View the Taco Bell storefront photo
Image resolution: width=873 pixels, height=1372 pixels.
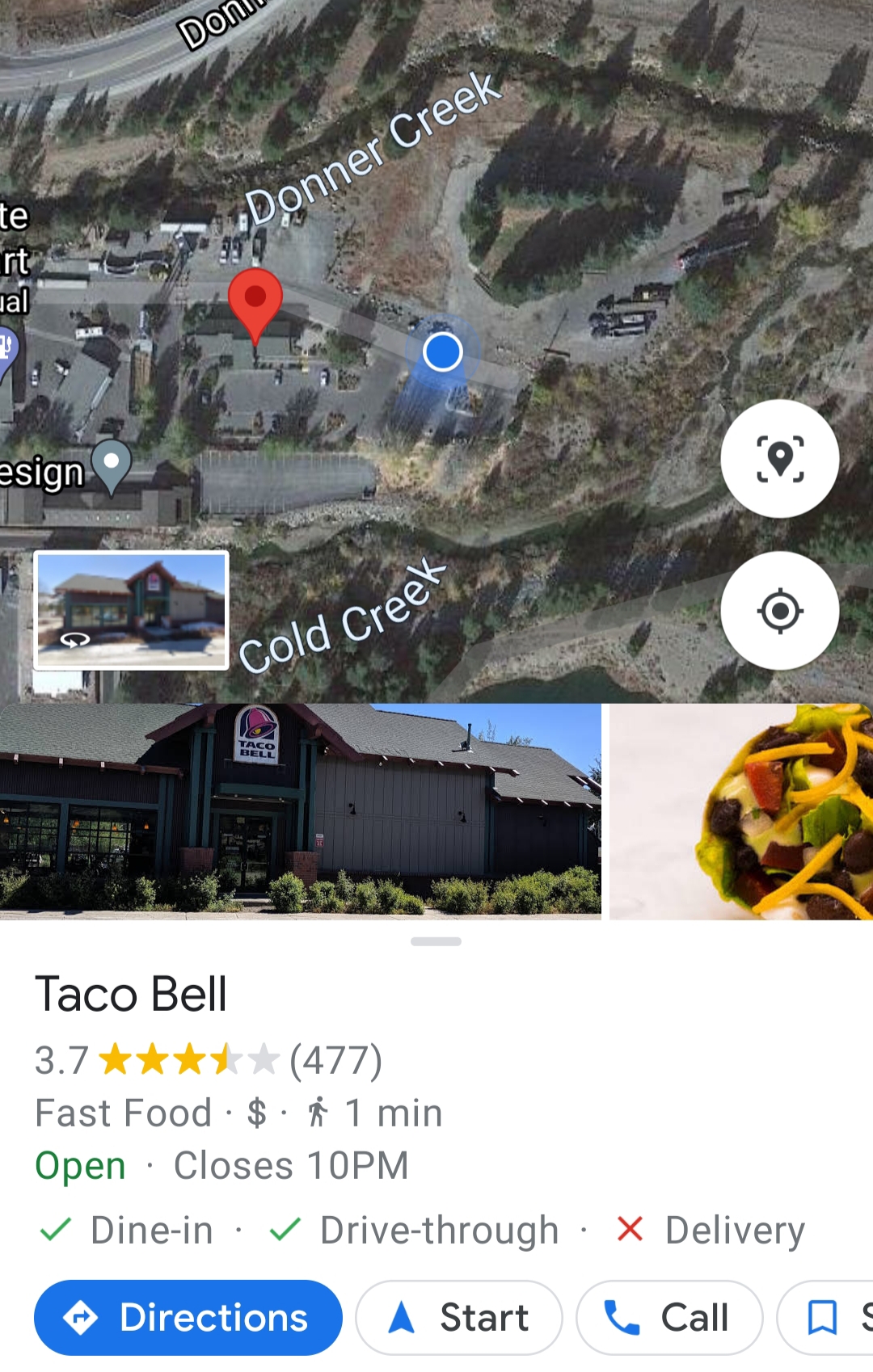300,811
